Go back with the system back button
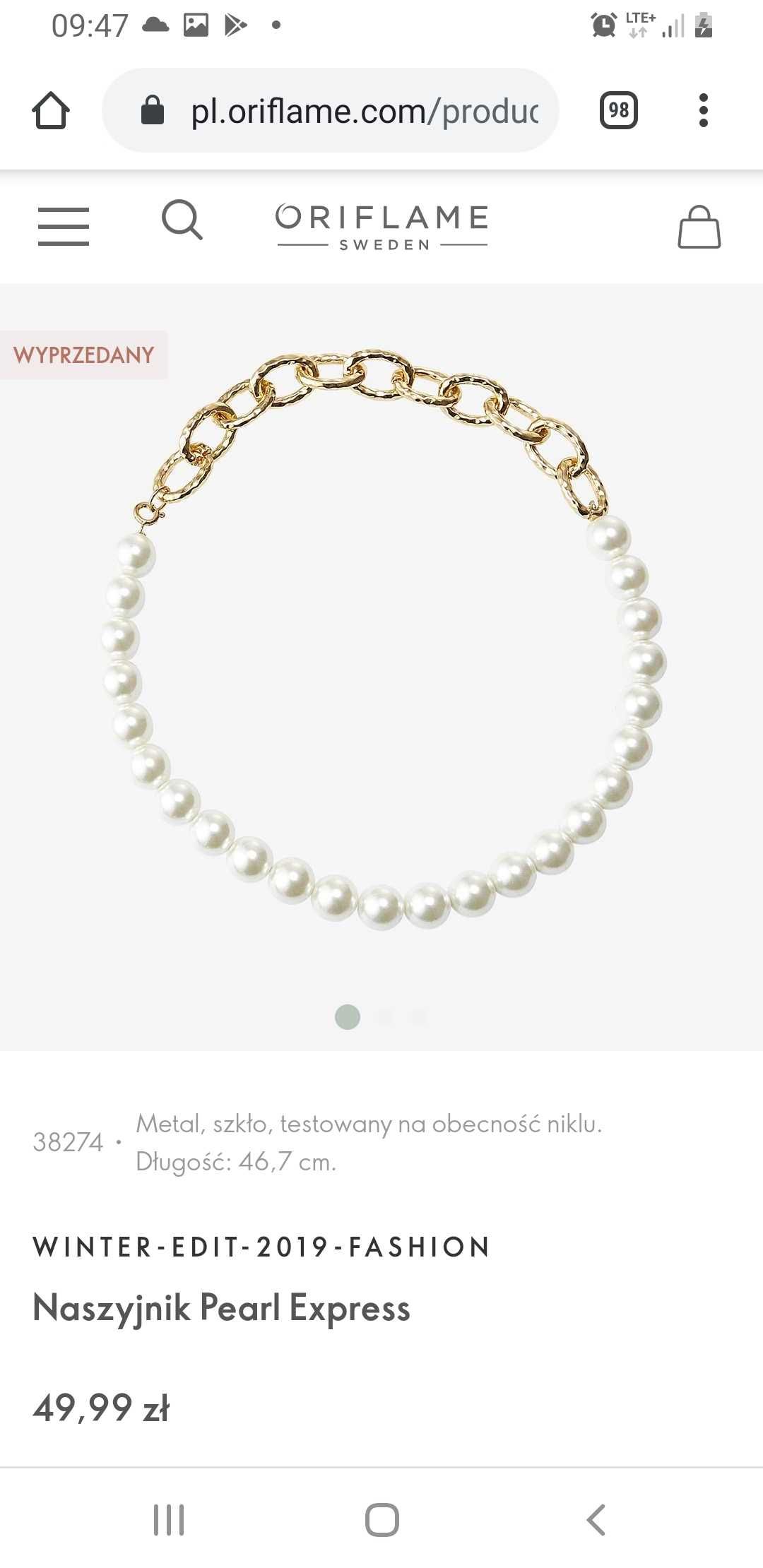The height and width of the screenshot is (1568, 763). (x=596, y=1519)
